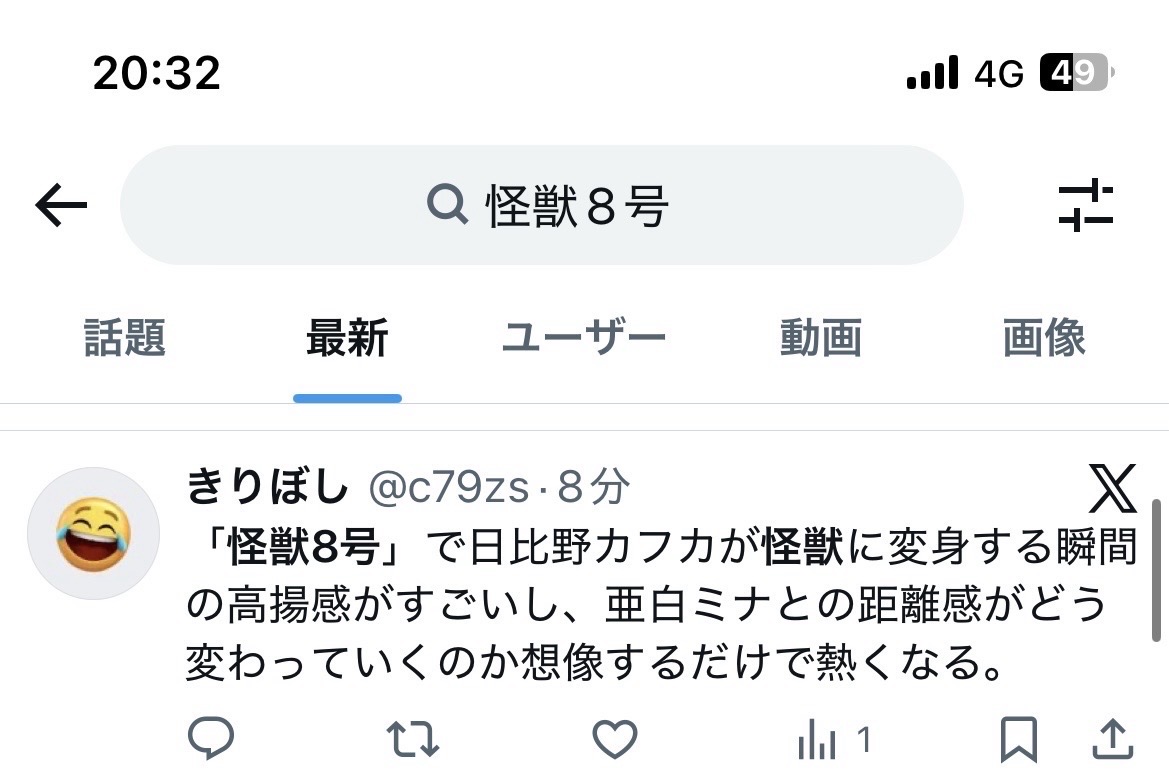This screenshot has height=784, width=1169.
Task: Like きりぼし's post
Action: click(614, 740)
